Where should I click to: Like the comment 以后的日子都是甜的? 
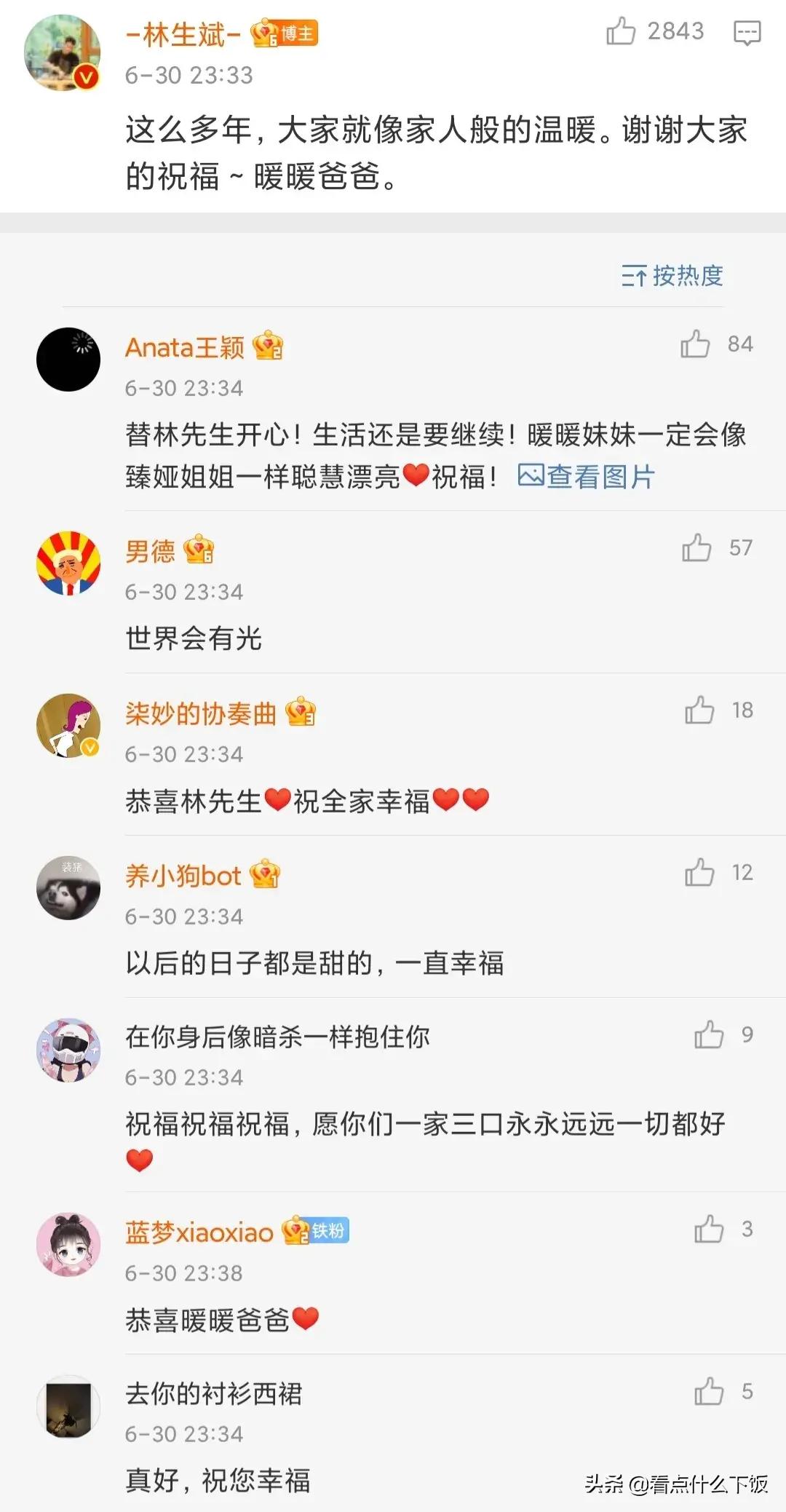point(697,872)
